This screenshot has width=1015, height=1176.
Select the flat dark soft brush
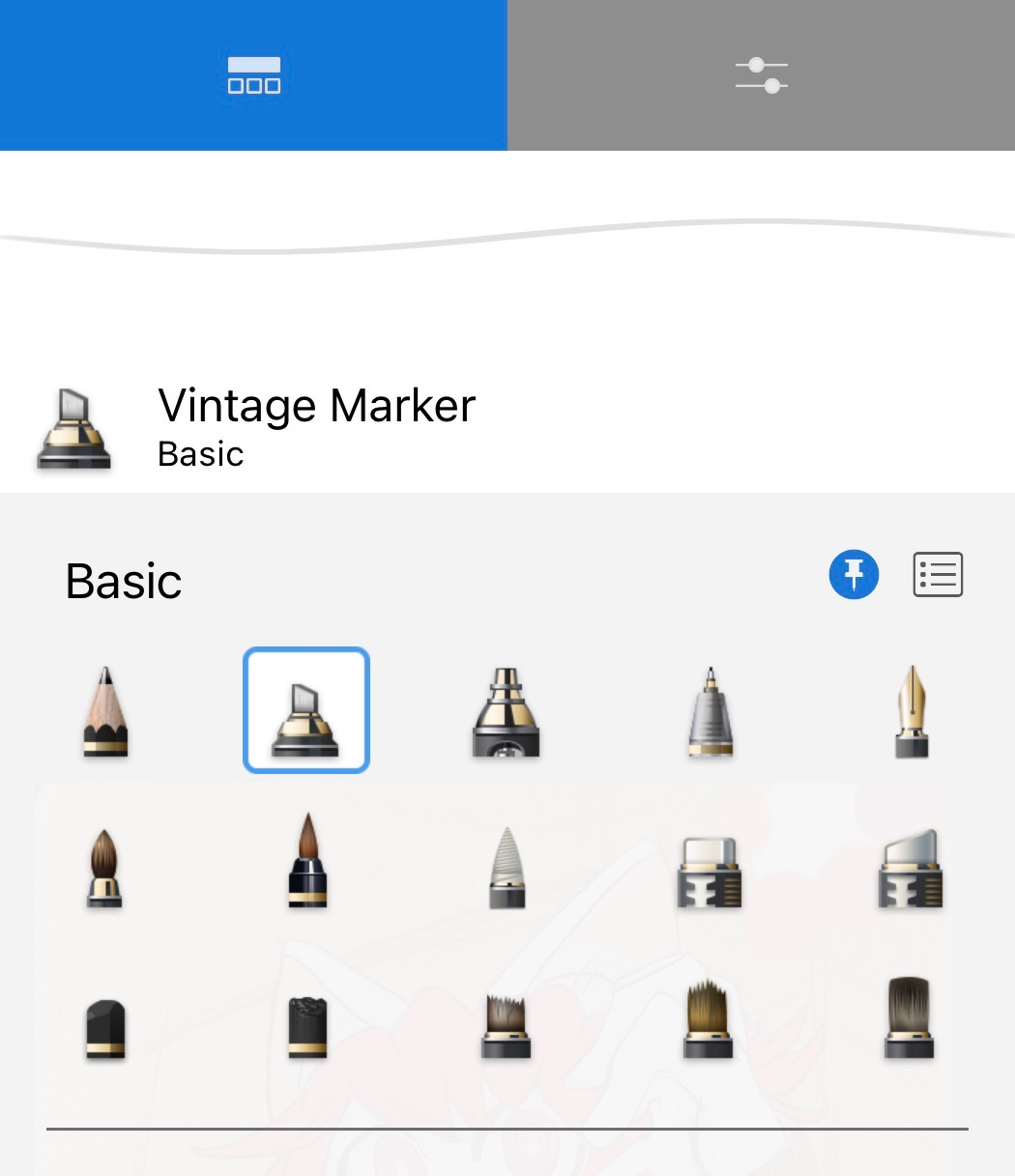910,1018
